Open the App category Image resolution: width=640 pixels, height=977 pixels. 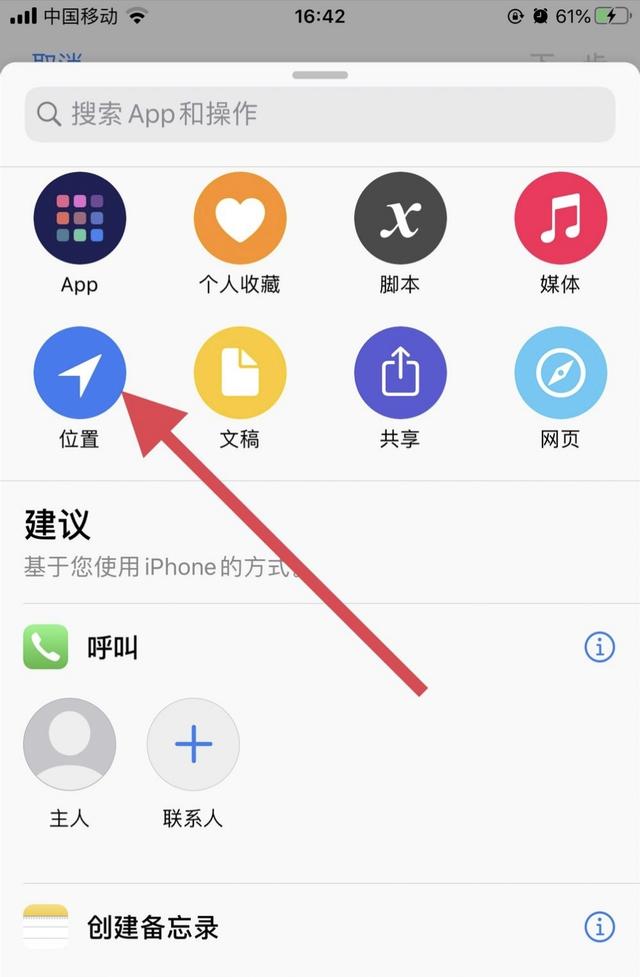coord(80,218)
